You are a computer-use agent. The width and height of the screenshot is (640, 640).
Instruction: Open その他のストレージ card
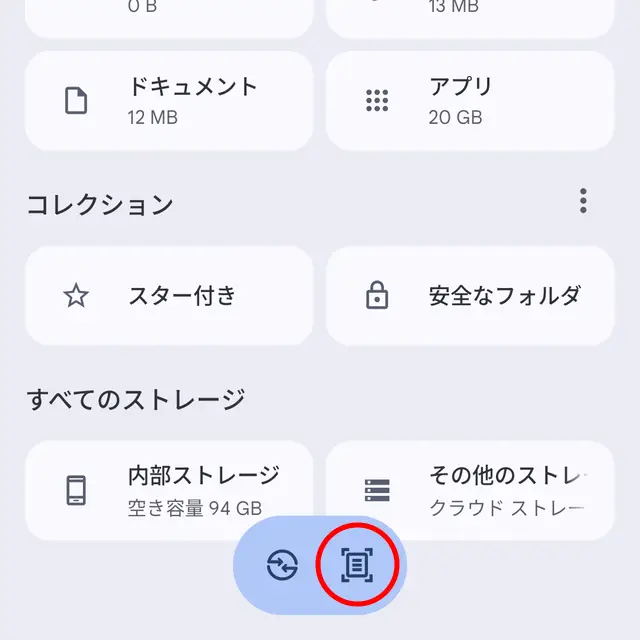pyautogui.click(x=470, y=490)
